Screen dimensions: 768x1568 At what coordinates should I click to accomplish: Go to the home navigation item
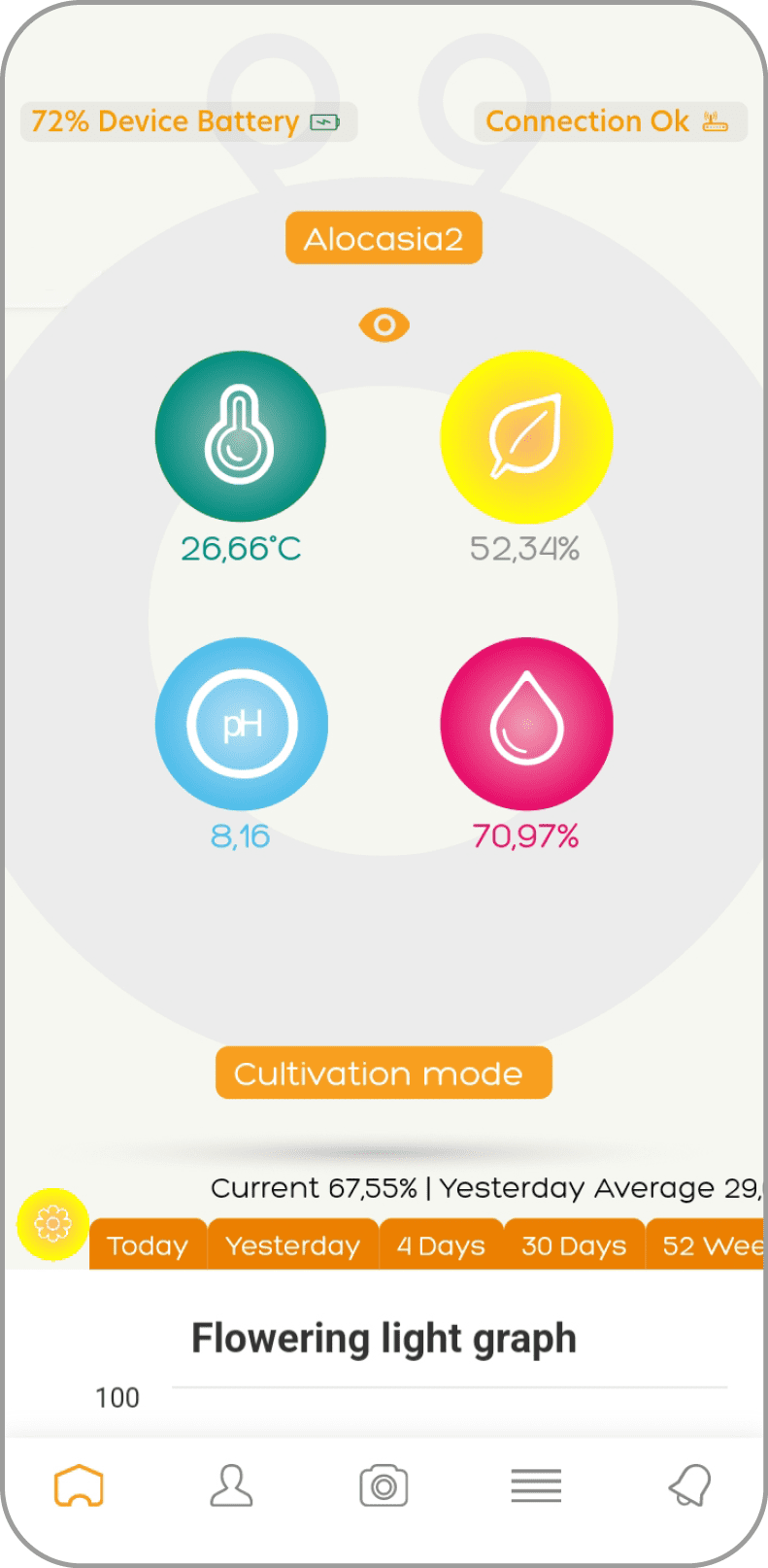point(79,1485)
